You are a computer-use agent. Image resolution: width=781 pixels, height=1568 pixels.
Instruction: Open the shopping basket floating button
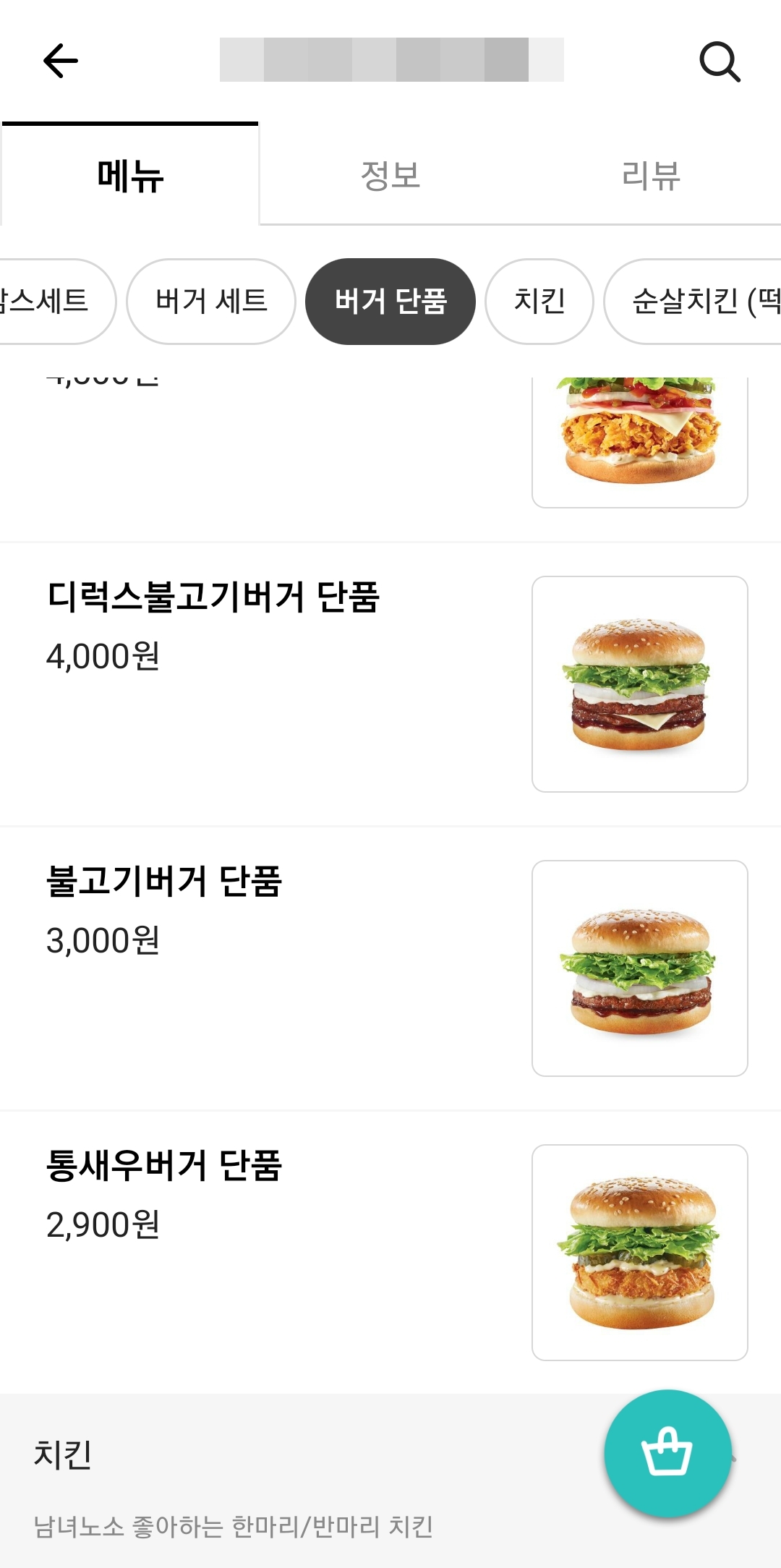click(667, 1453)
